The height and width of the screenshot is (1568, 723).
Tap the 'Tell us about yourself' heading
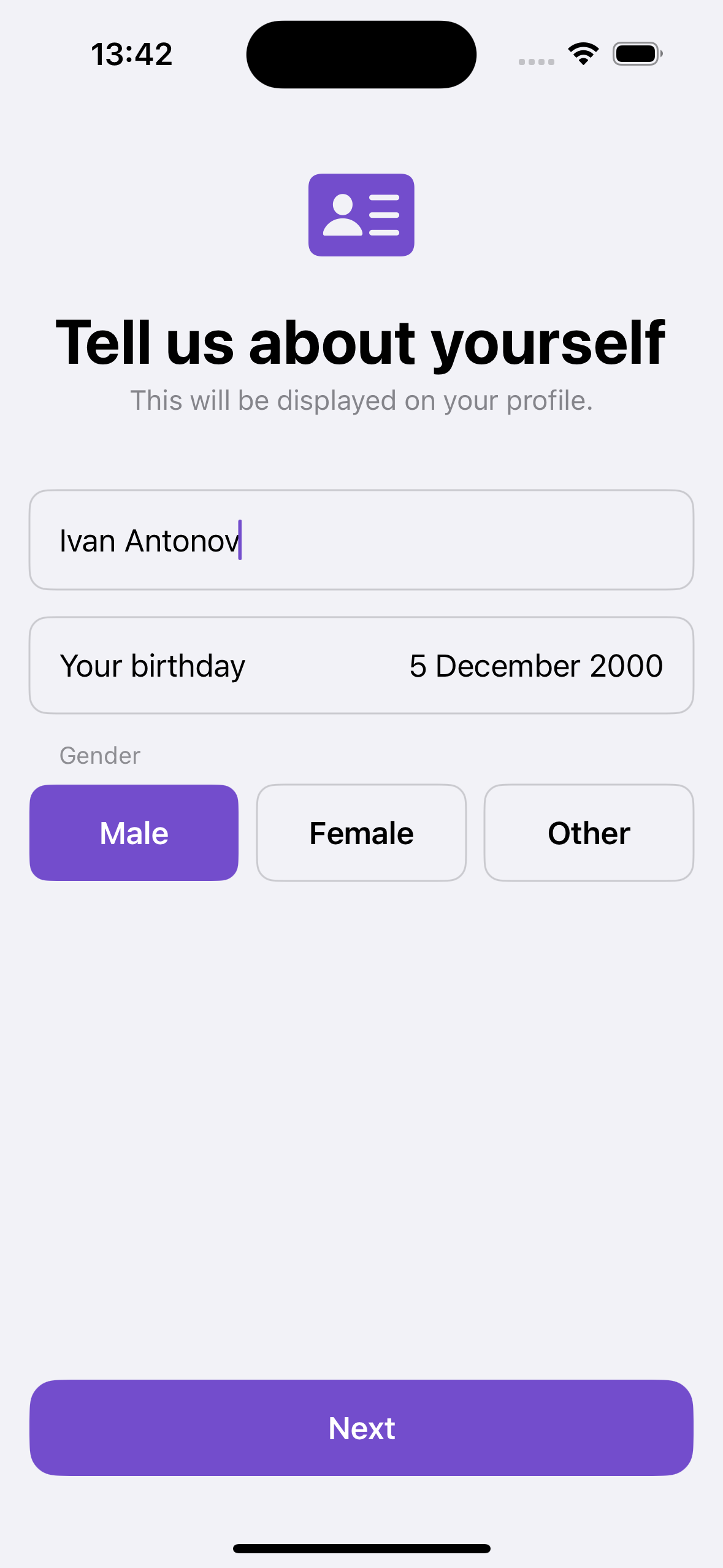[x=361, y=342]
